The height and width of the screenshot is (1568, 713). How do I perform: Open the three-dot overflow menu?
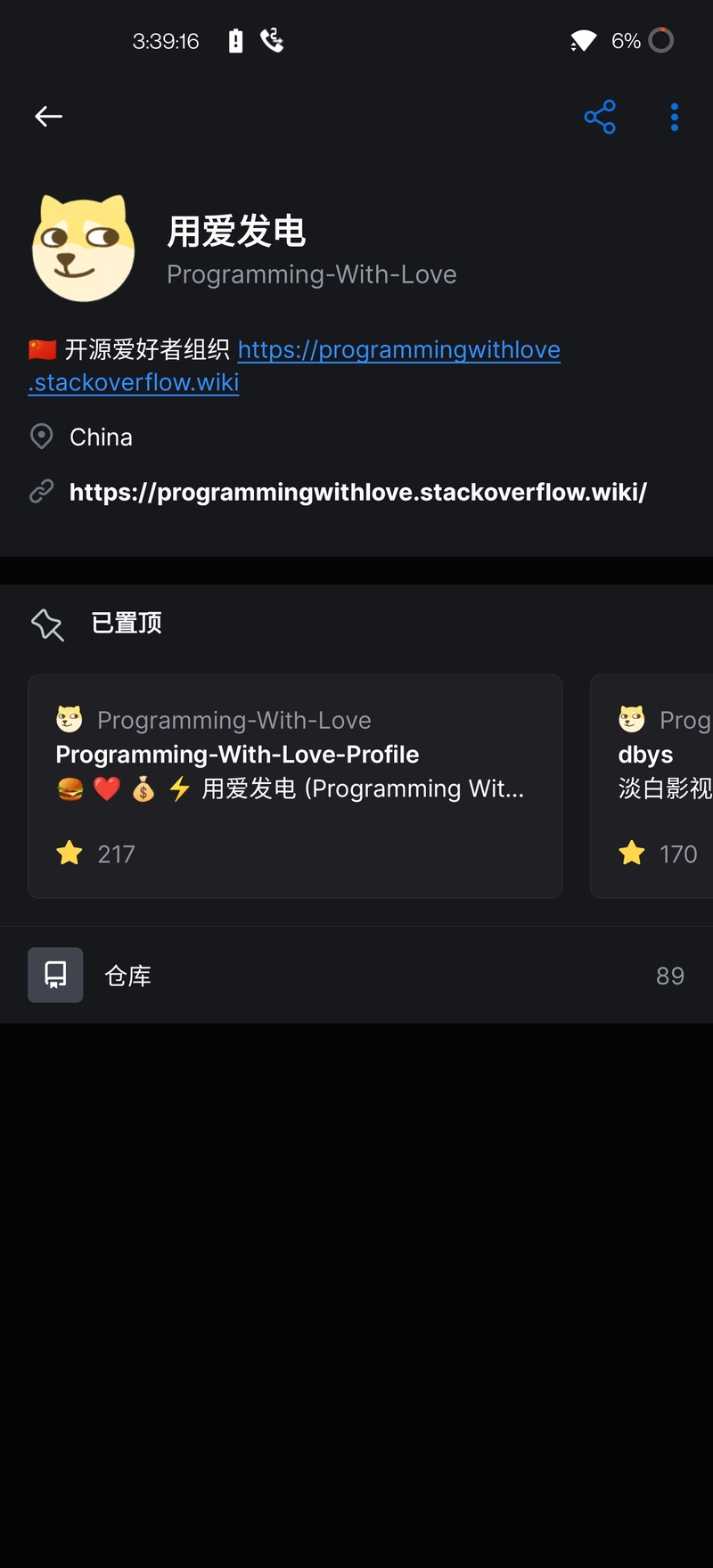tap(674, 117)
